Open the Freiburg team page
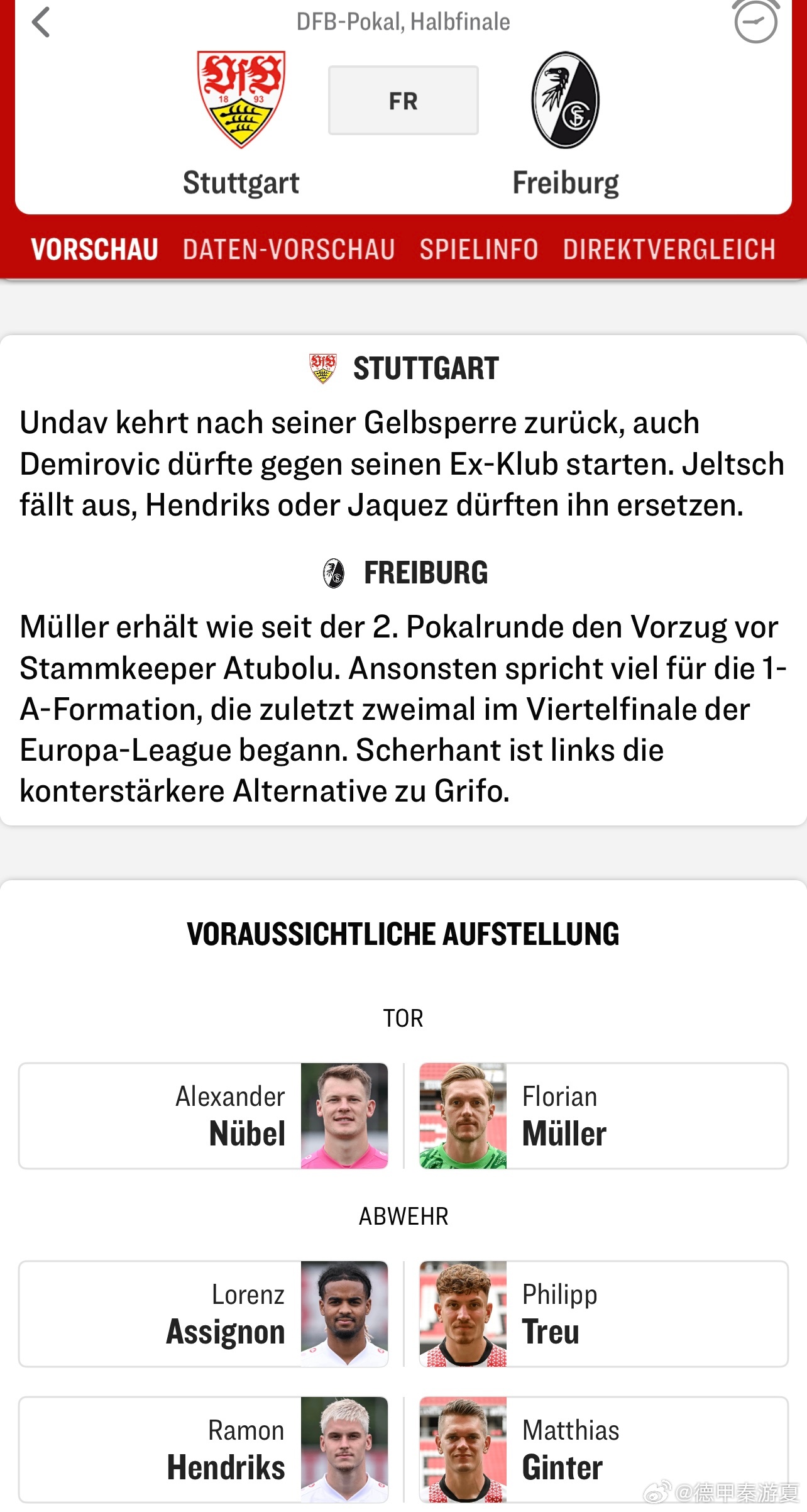The height and width of the screenshot is (1512, 807). click(566, 124)
